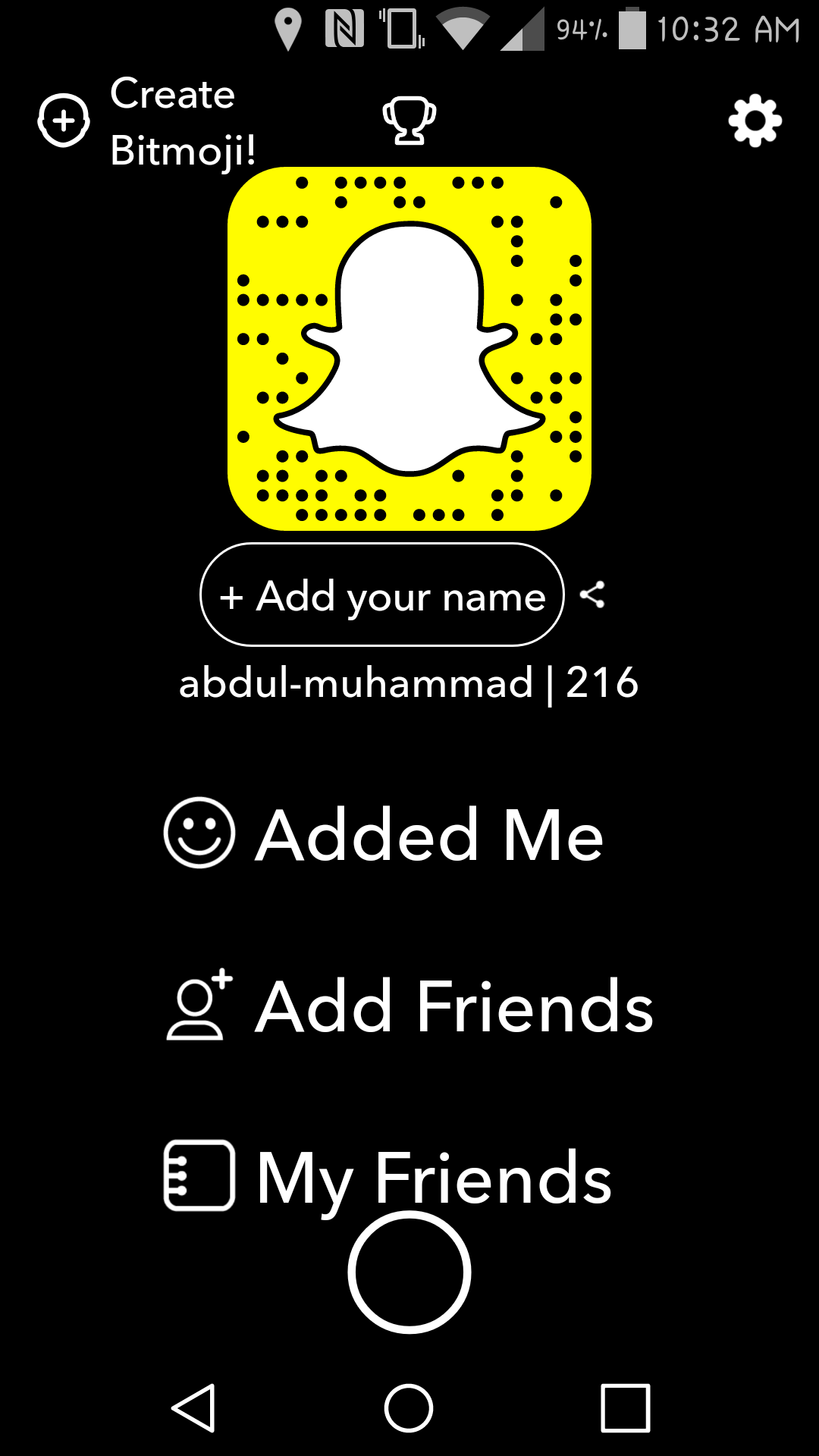Go back using system back button
The height and width of the screenshot is (1456, 819).
pyautogui.click(x=194, y=1408)
